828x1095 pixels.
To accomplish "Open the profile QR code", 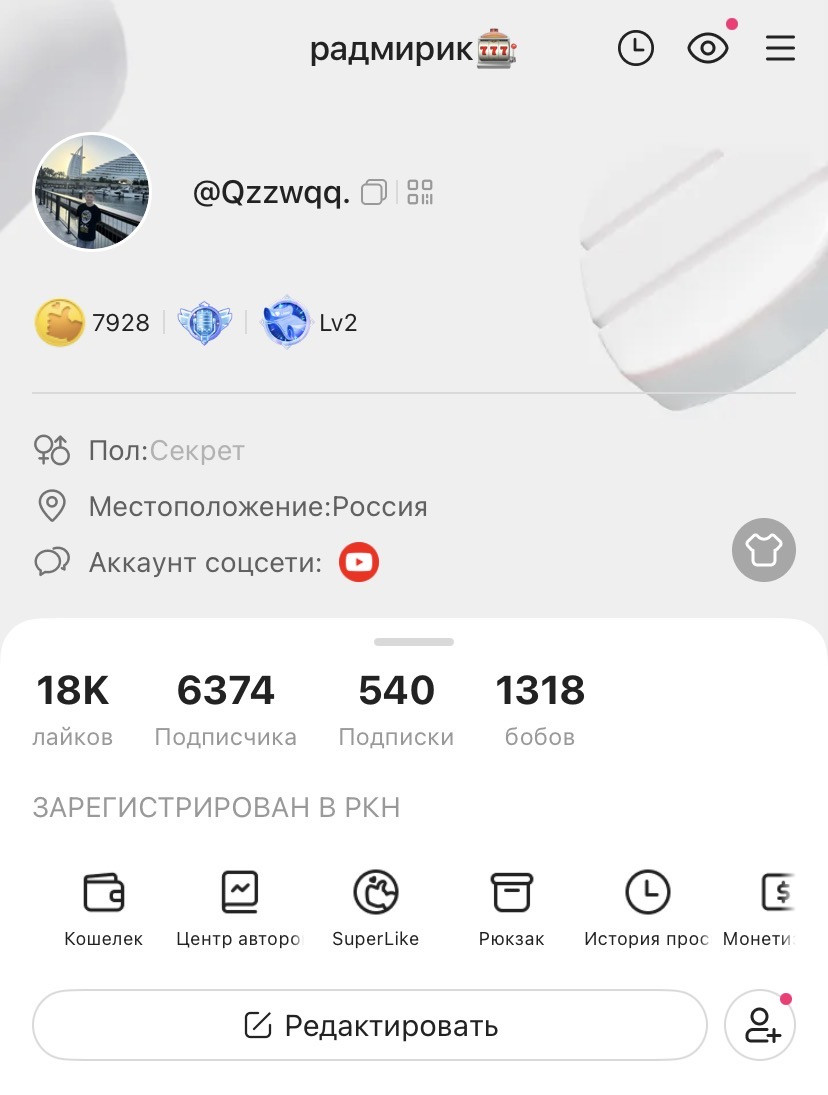I will point(420,192).
